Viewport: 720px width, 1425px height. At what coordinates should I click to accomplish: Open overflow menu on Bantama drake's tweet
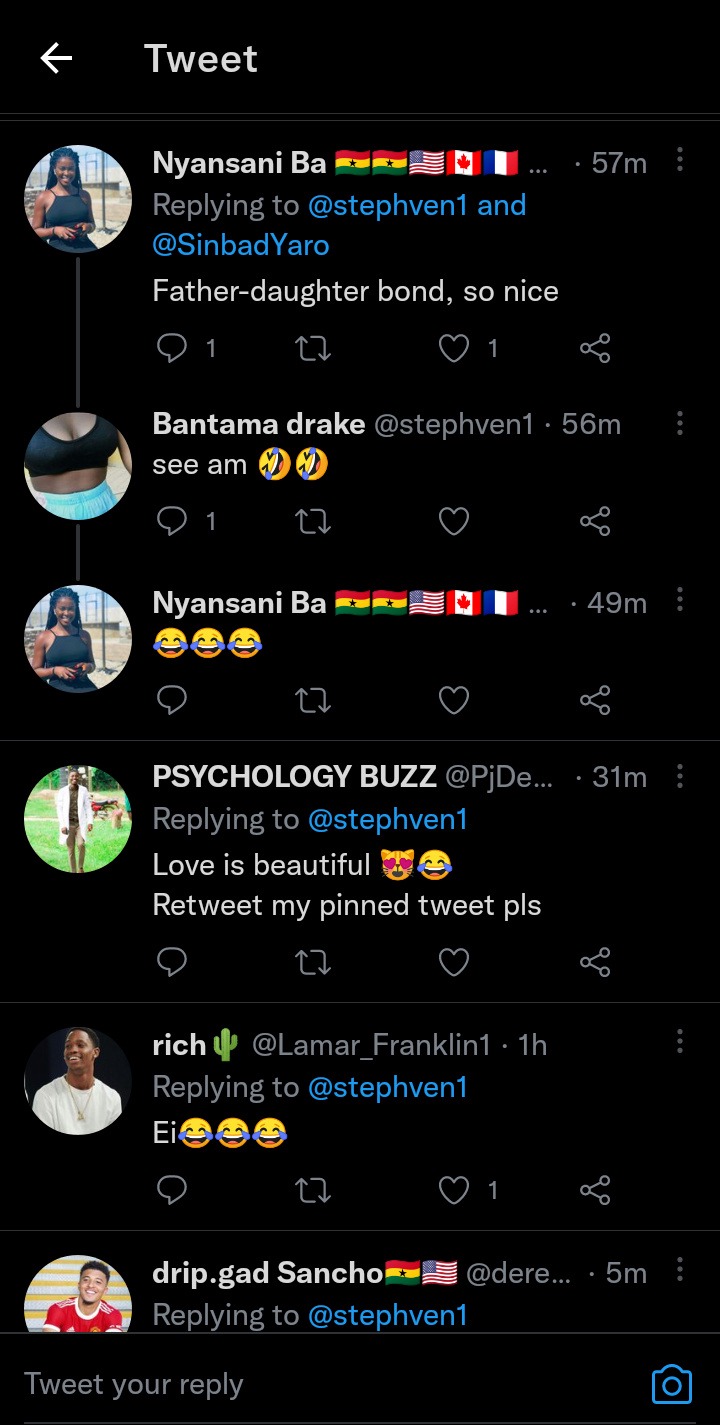point(680,423)
